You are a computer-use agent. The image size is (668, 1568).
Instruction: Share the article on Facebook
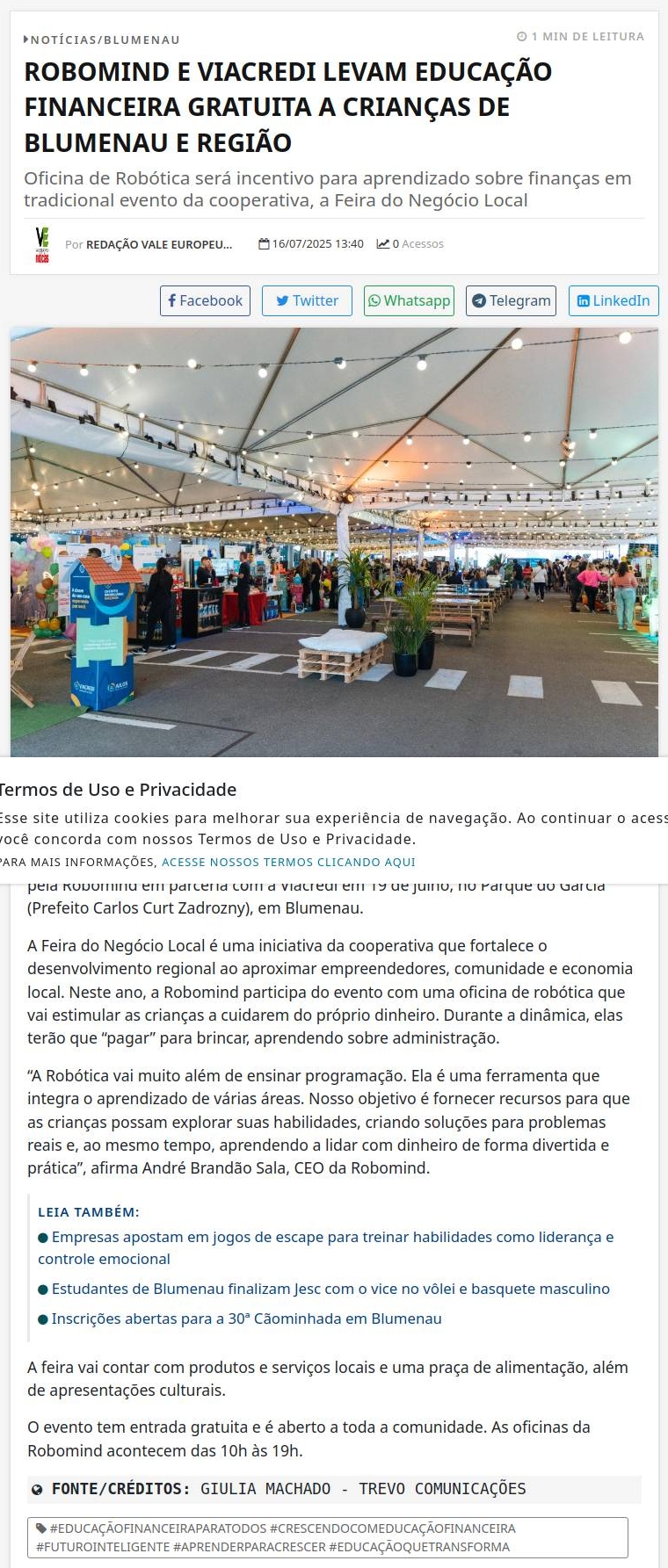(205, 300)
